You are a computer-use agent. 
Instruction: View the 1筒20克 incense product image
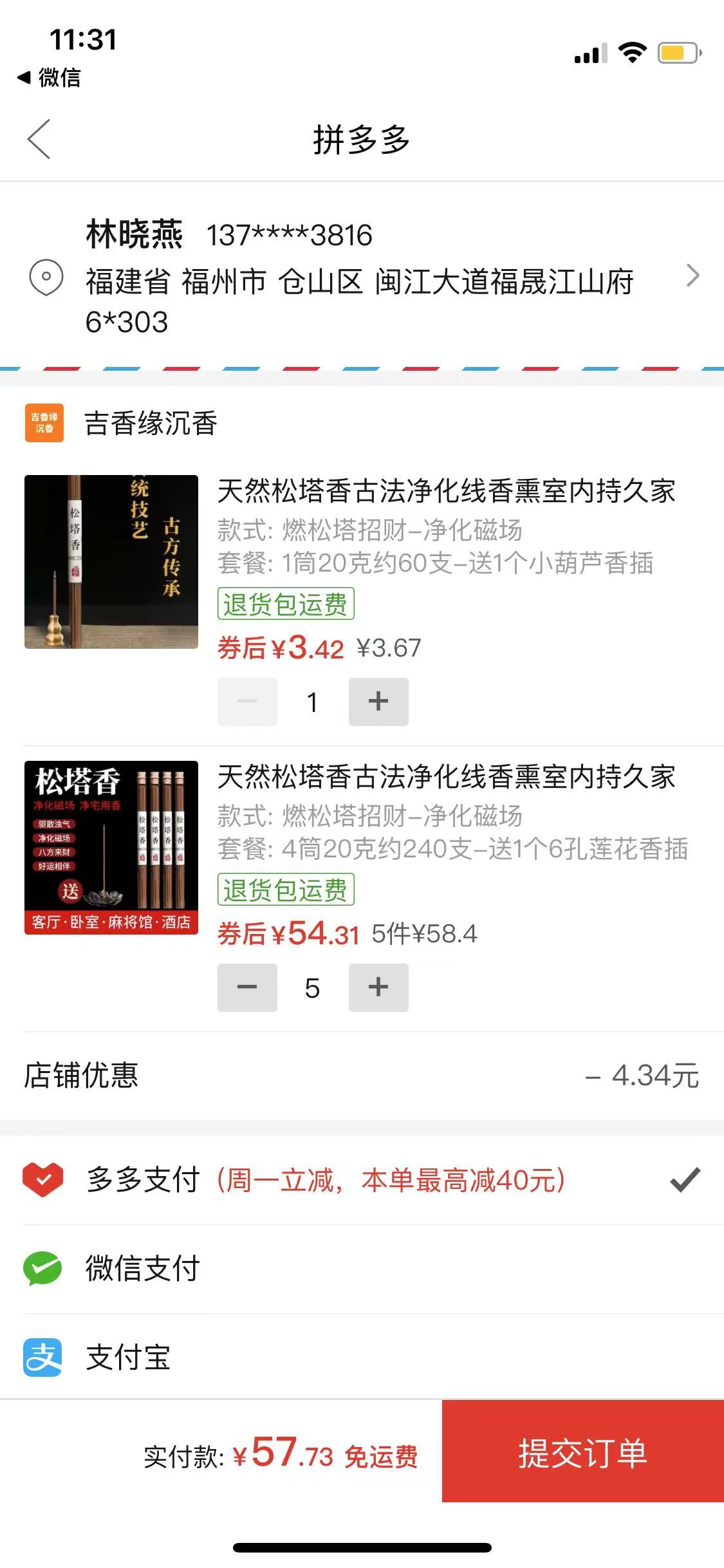[x=111, y=562]
